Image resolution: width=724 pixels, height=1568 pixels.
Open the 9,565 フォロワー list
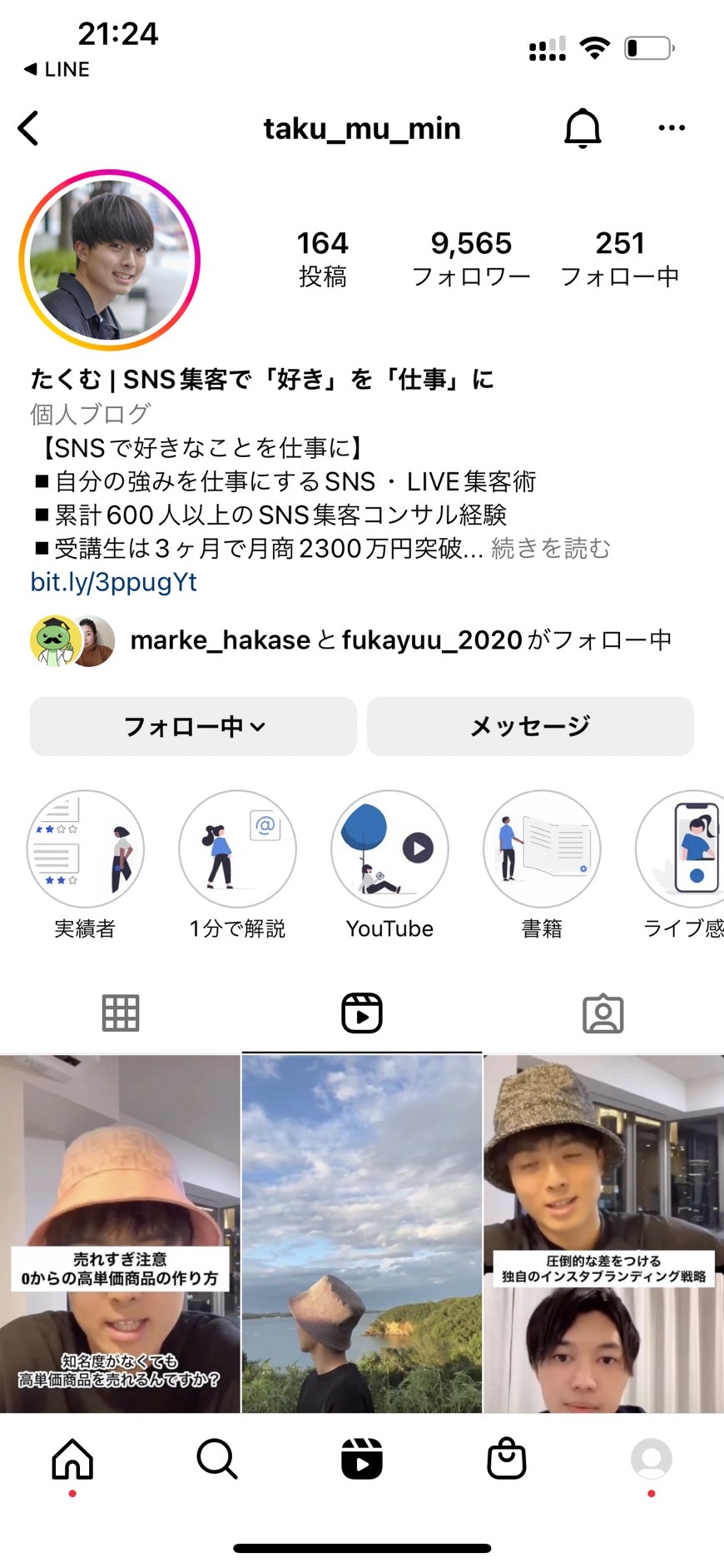point(471,259)
